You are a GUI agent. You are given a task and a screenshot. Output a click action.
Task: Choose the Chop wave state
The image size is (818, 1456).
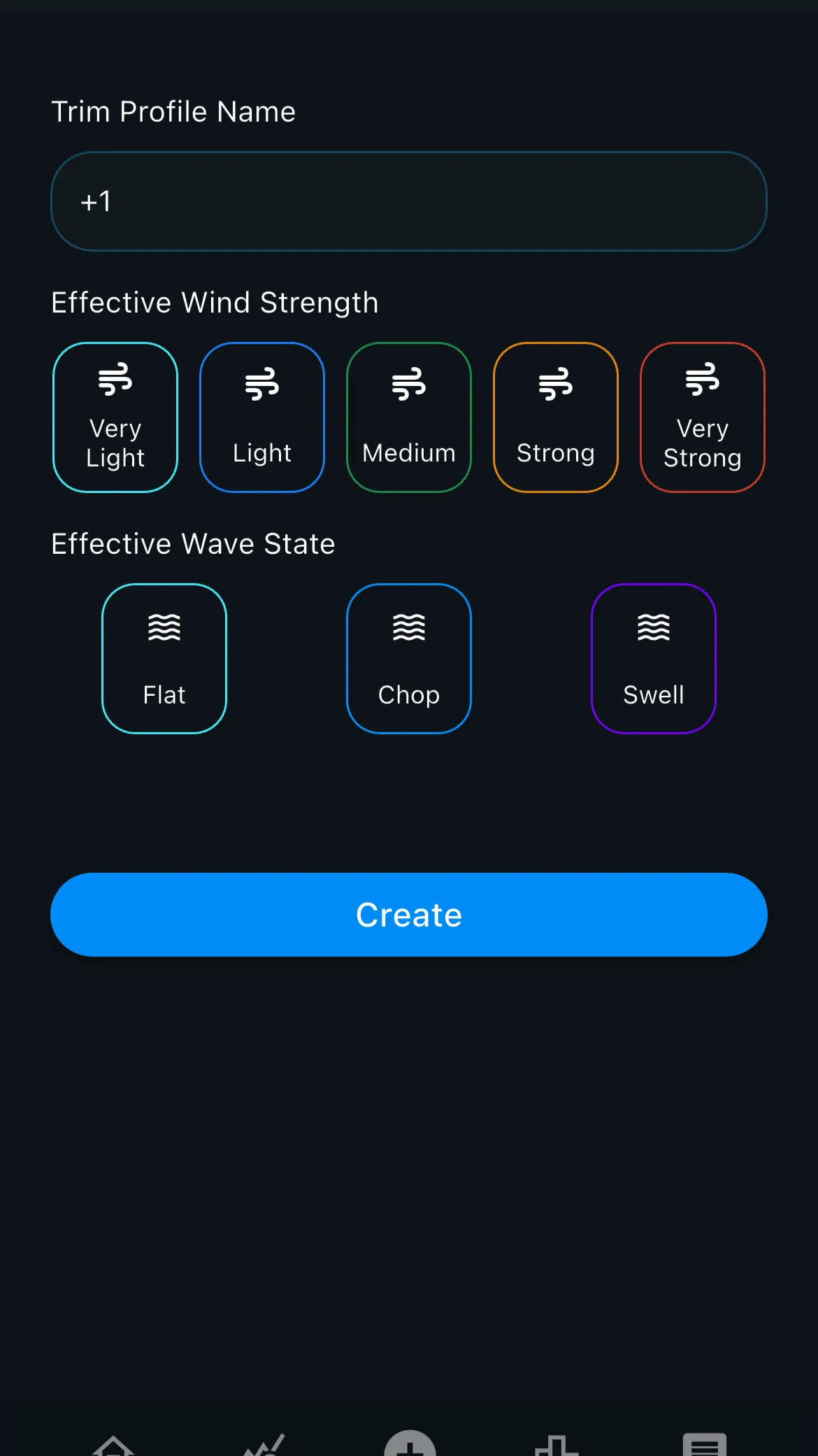(408, 658)
